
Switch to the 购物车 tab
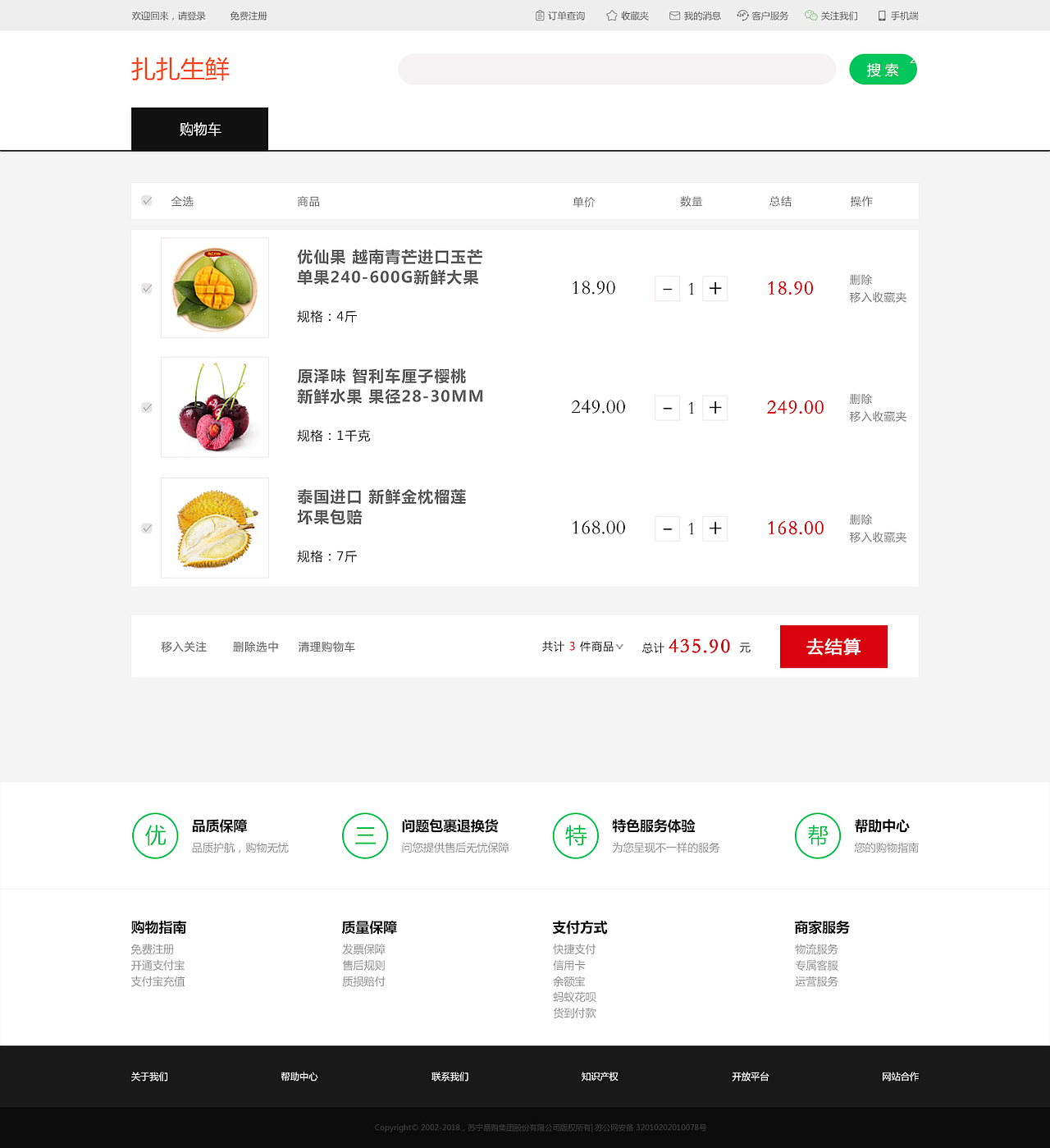199,129
